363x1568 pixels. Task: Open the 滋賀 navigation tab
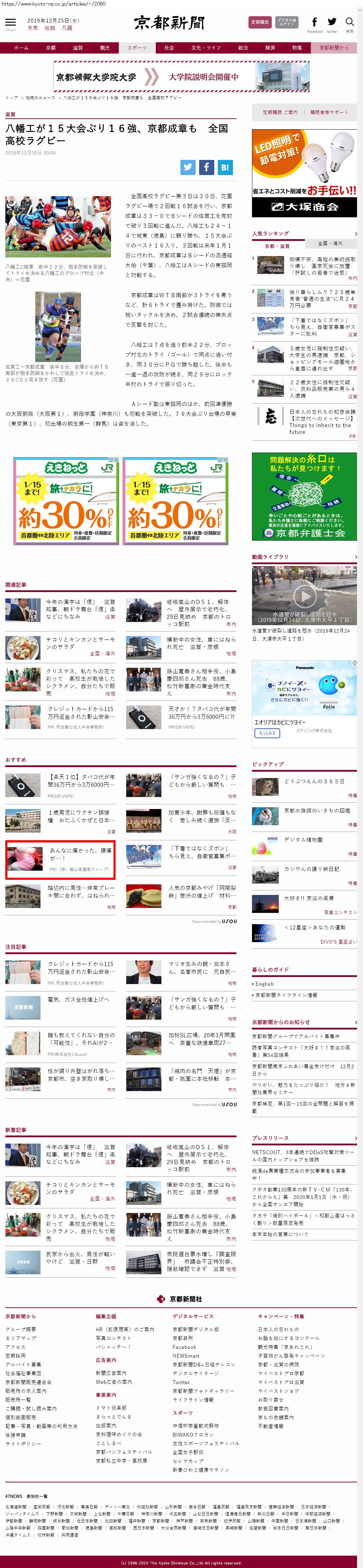coord(78,48)
